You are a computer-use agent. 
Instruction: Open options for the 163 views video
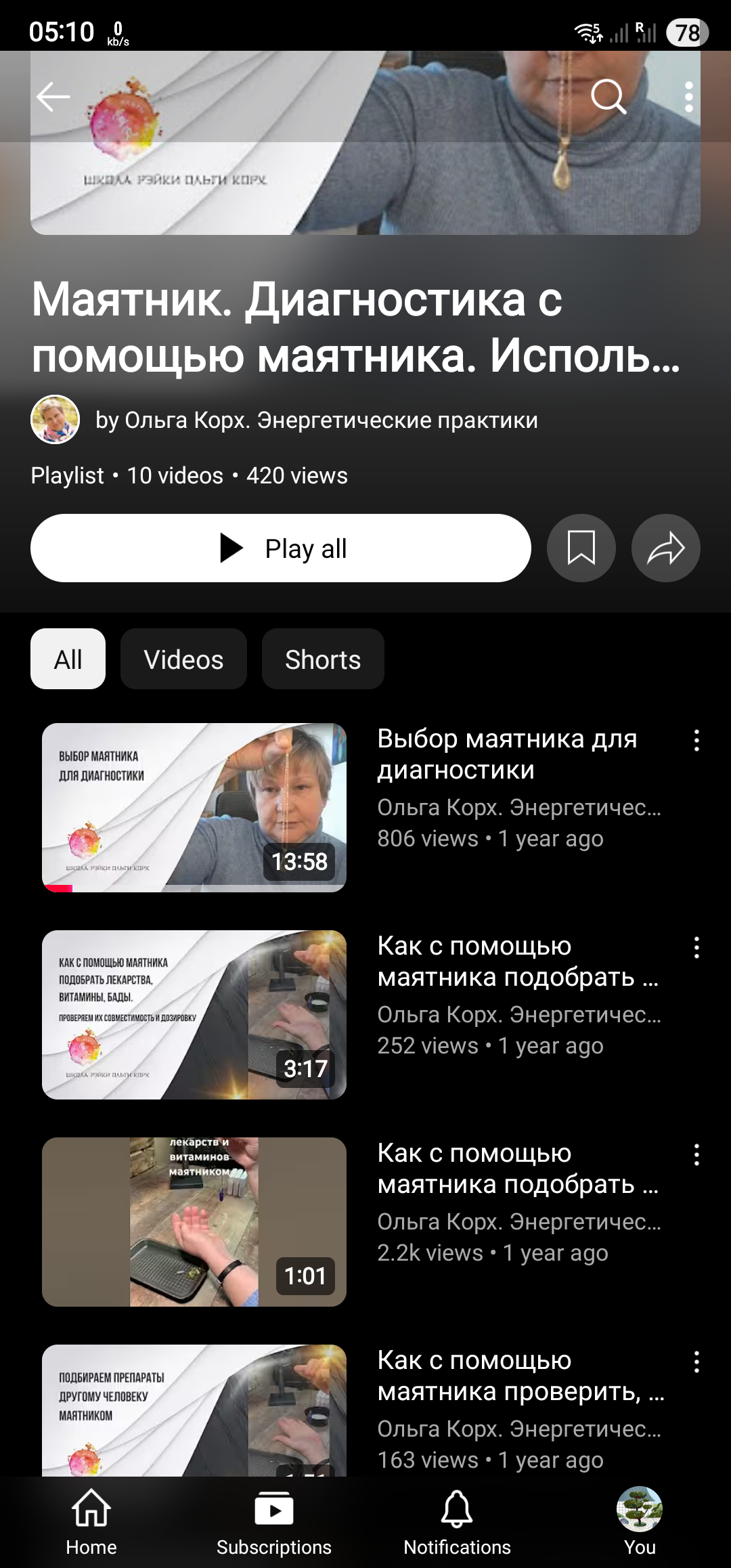click(x=696, y=1362)
